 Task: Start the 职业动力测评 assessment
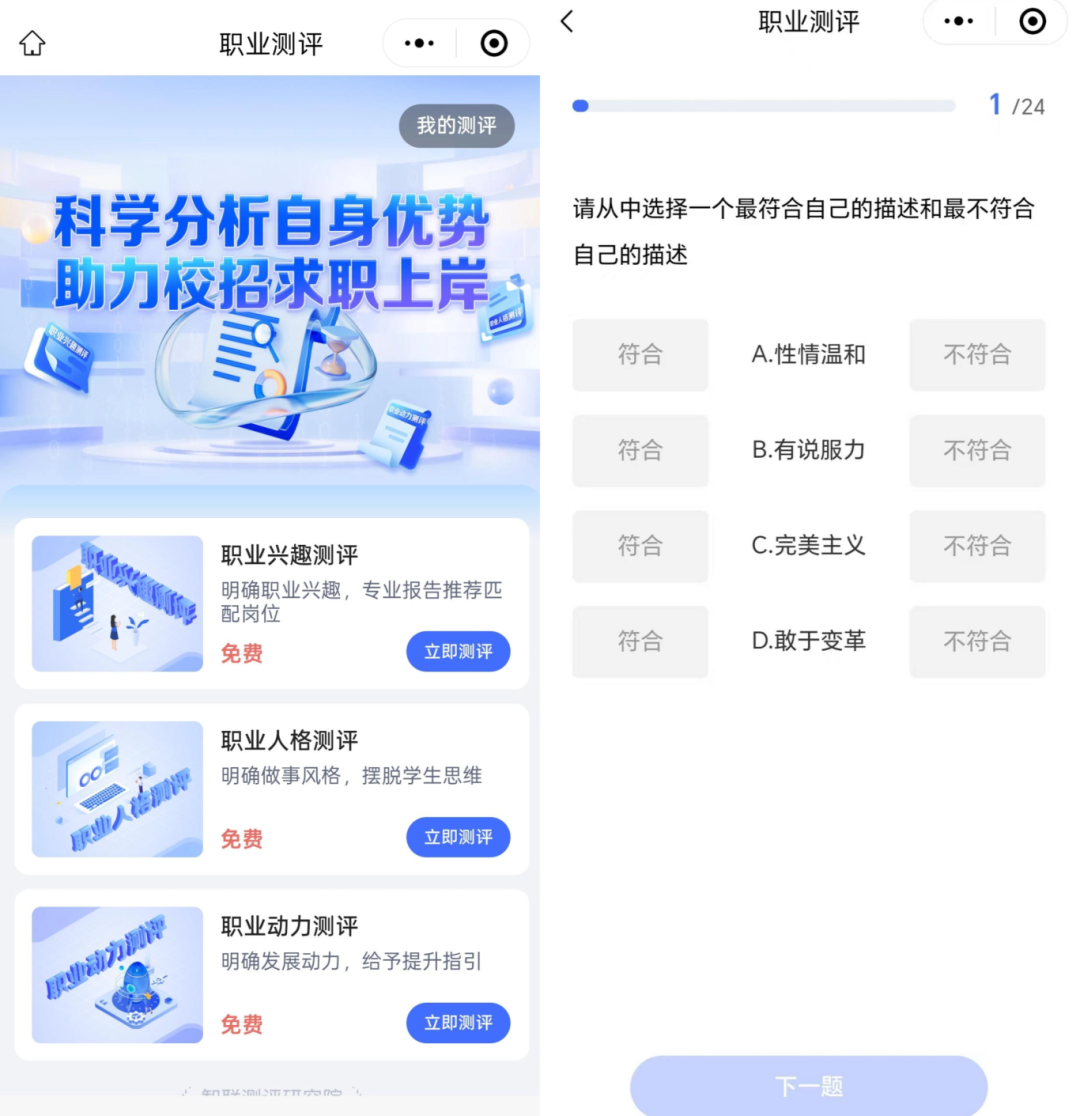tap(458, 1023)
